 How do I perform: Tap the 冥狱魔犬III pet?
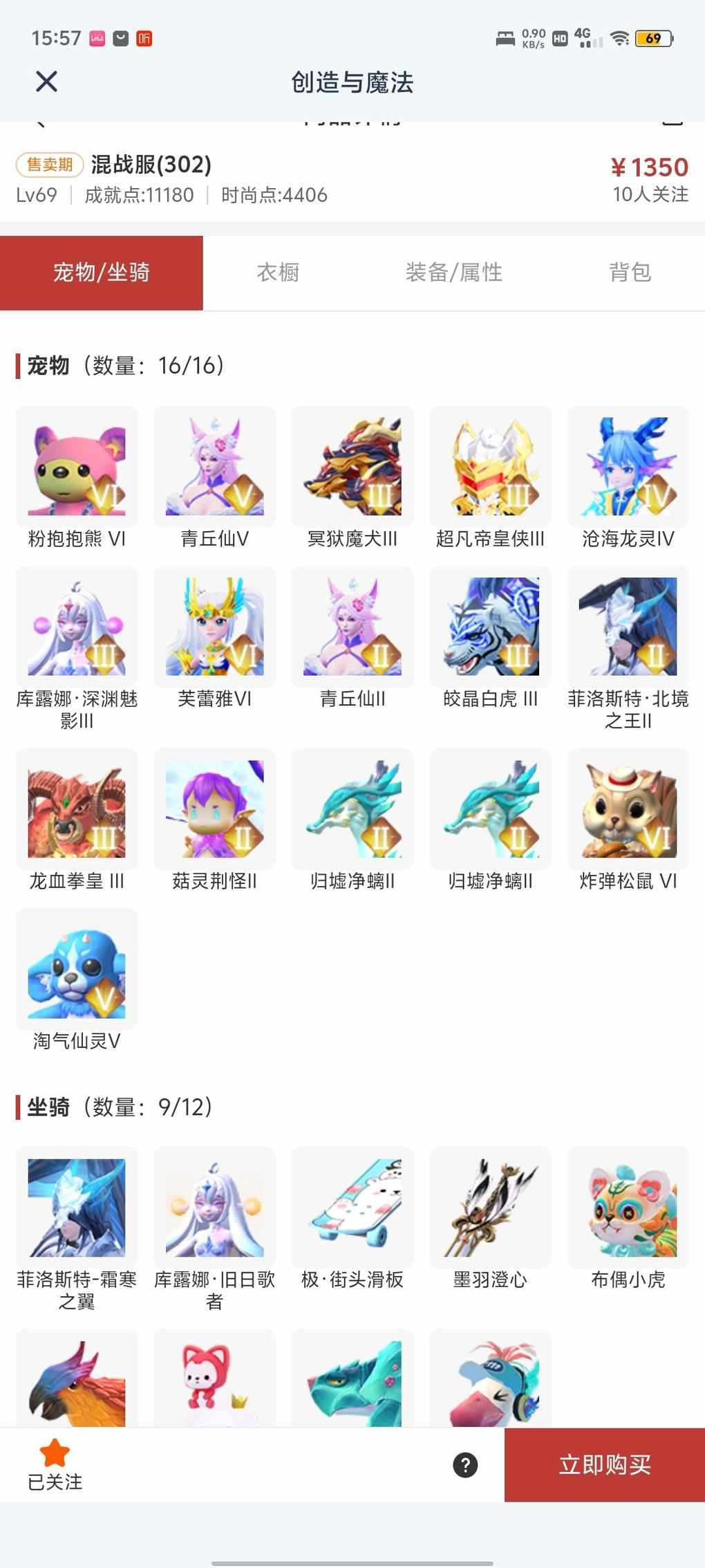(x=352, y=467)
